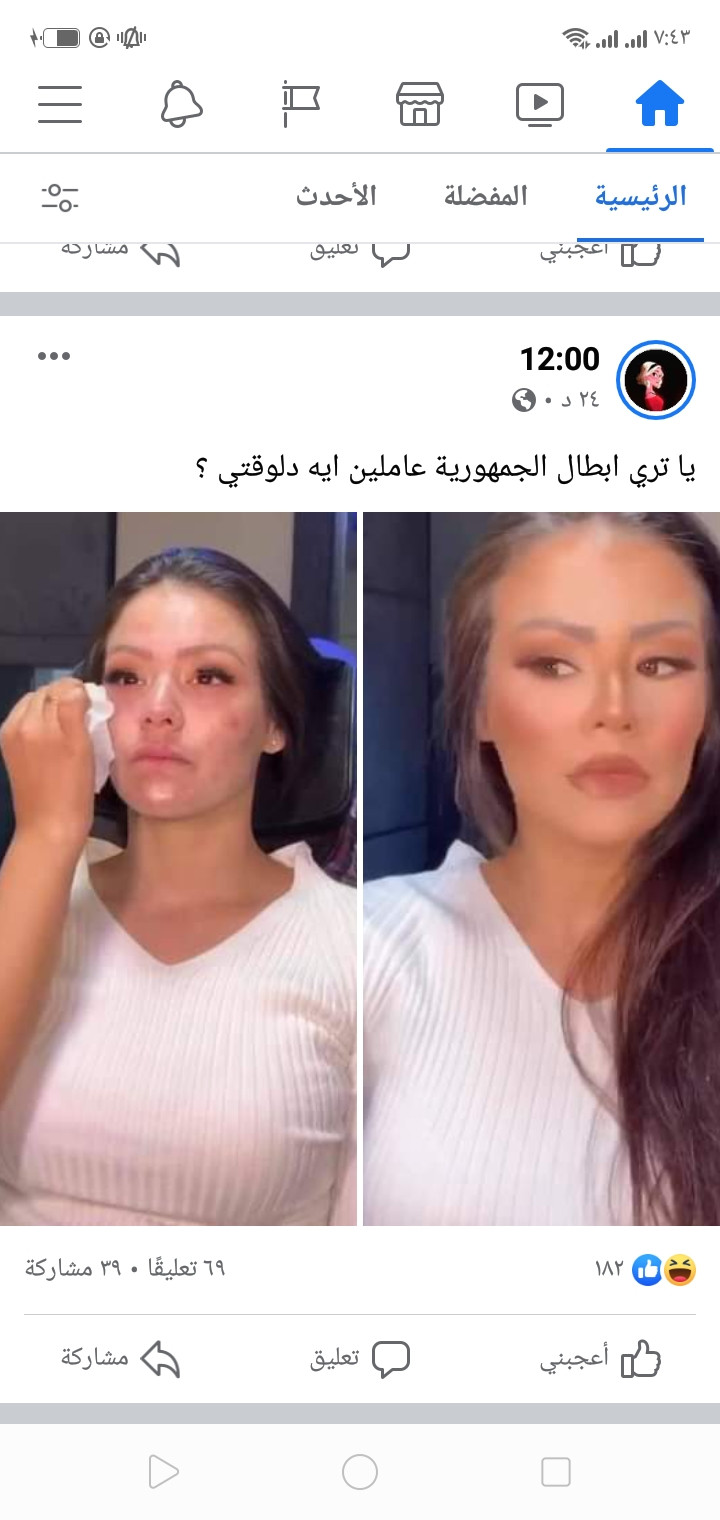Switch to the المفضلة feed tab
The width and height of the screenshot is (720, 1520).
point(486,196)
